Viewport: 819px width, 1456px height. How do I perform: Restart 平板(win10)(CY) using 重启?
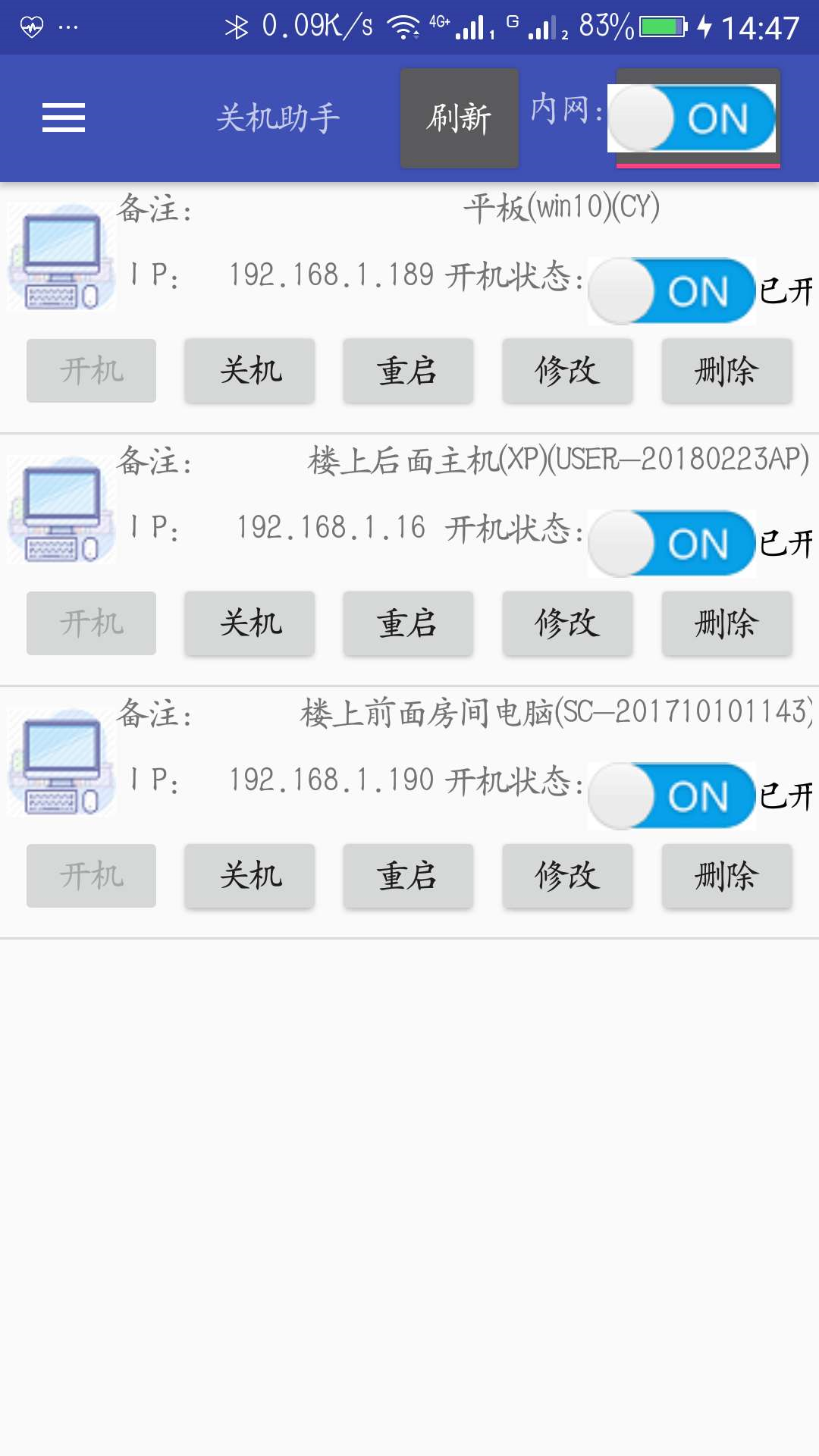pos(408,371)
